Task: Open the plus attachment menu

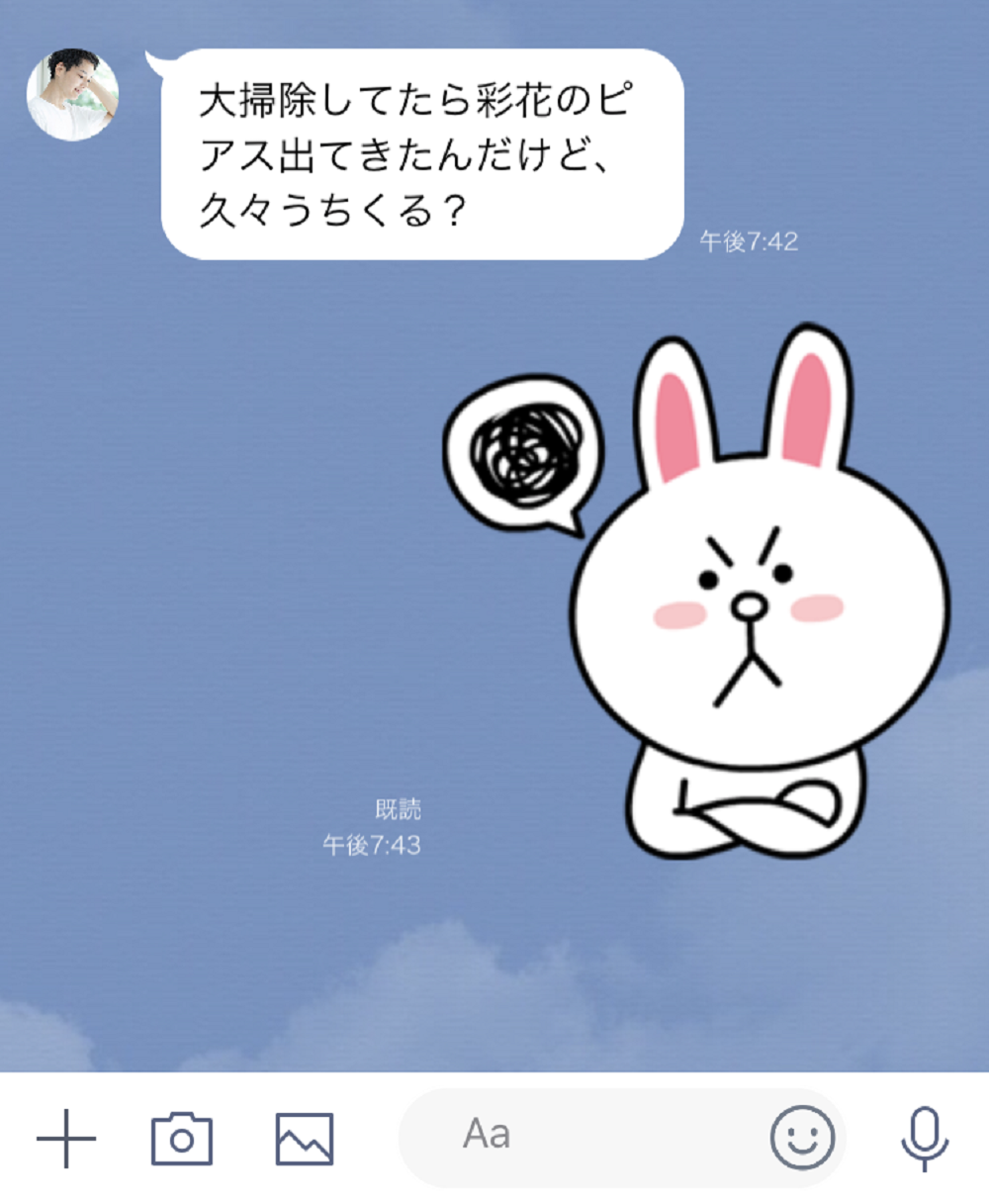Action: (x=66, y=1138)
